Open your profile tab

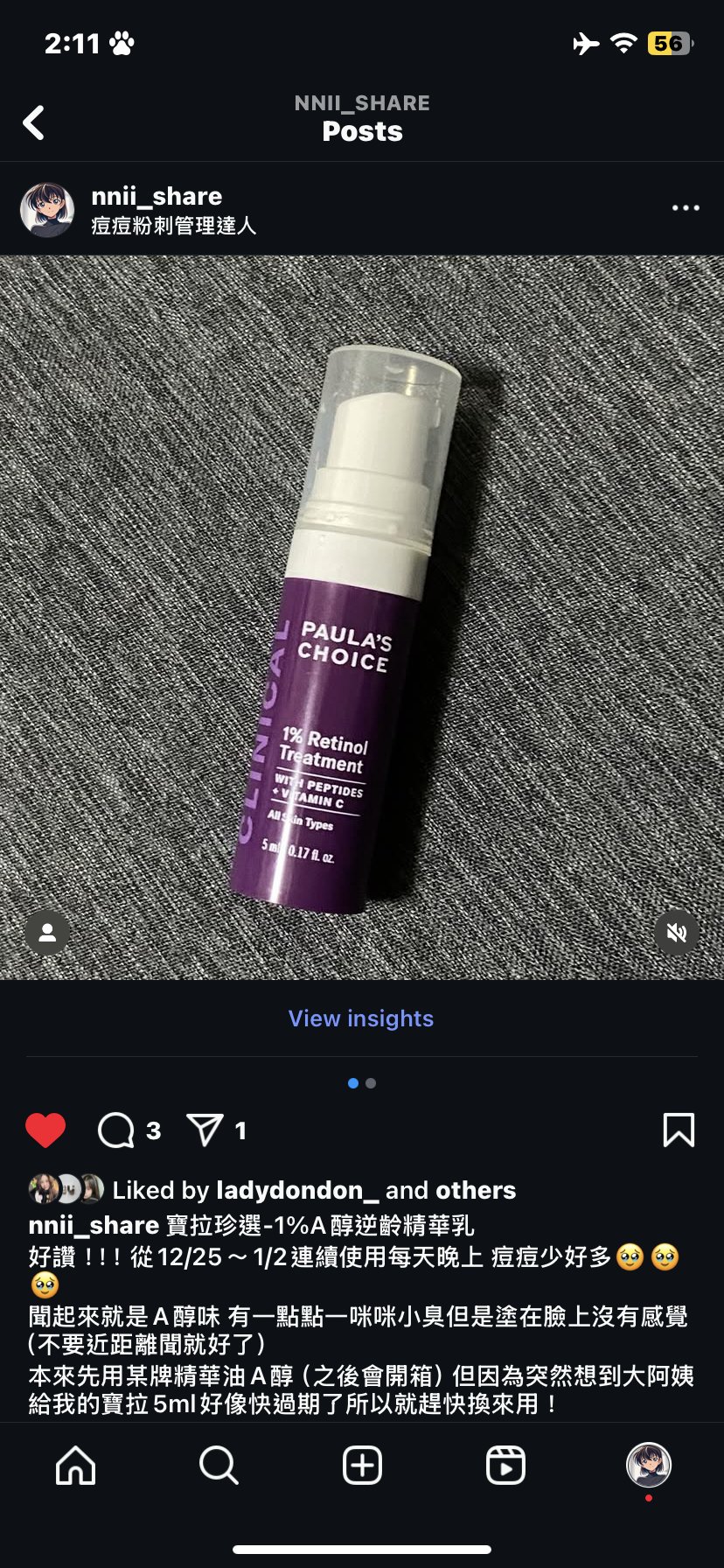click(x=648, y=1465)
